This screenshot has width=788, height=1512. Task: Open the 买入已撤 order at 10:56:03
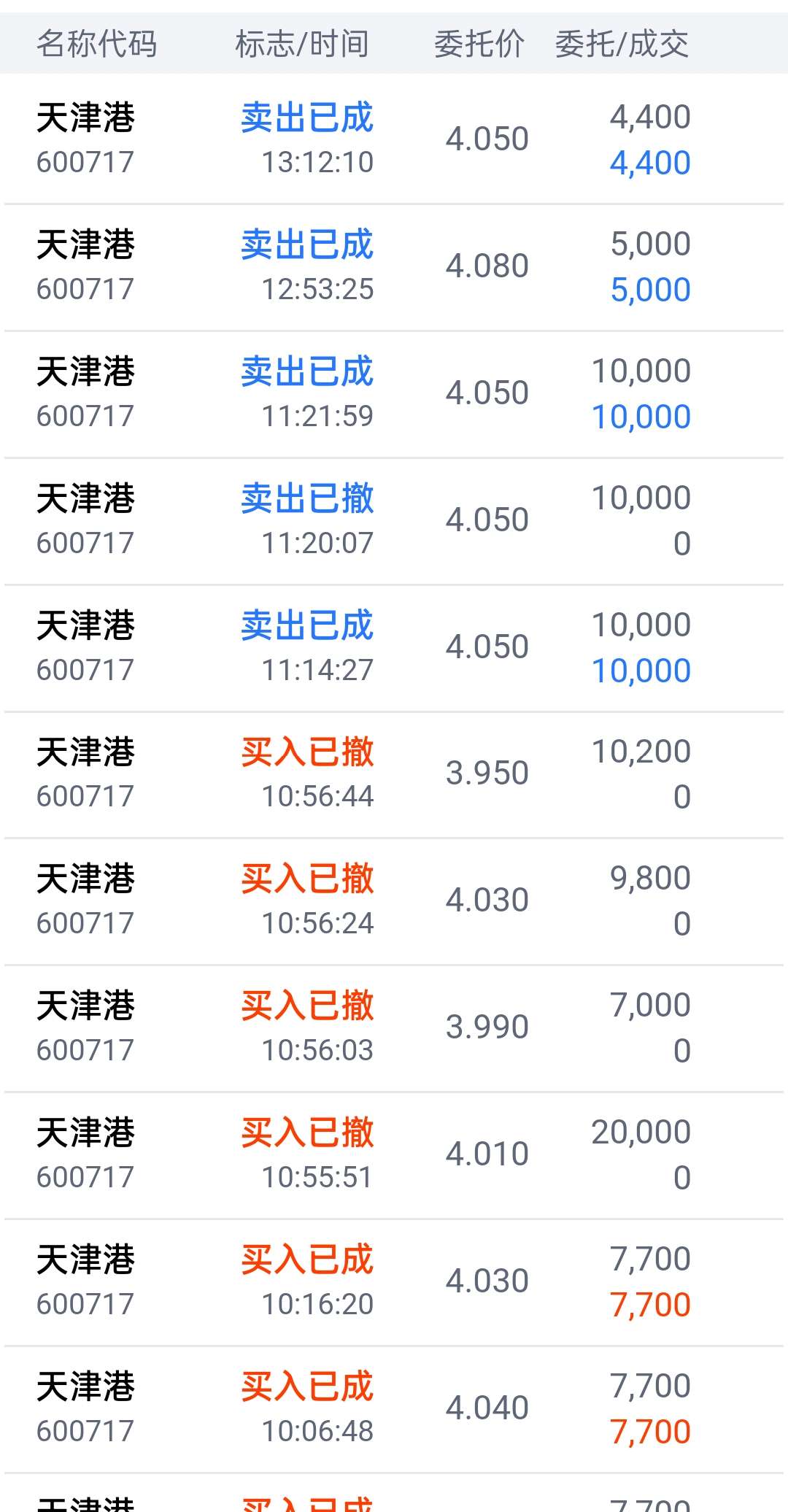(394, 1026)
